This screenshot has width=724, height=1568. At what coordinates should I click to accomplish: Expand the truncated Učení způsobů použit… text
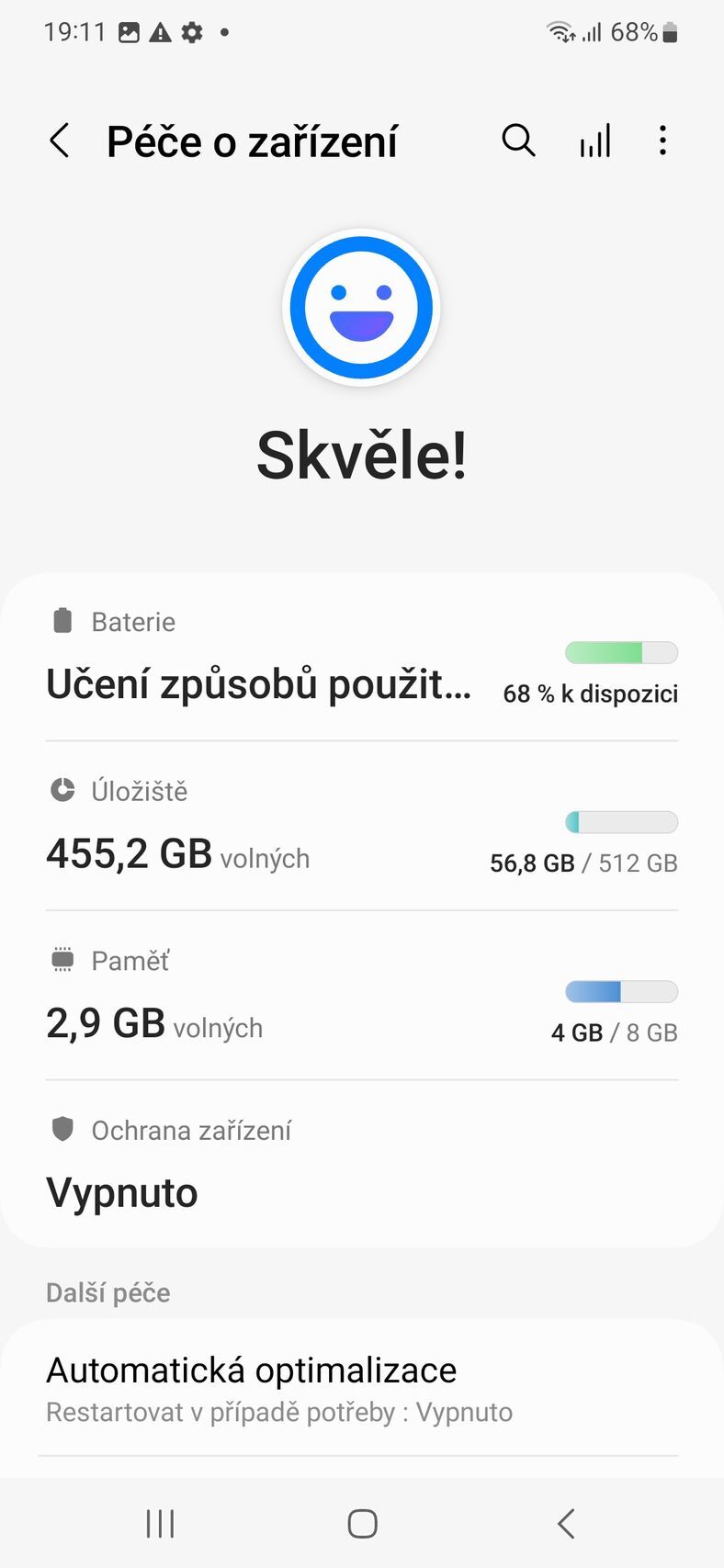click(x=260, y=684)
